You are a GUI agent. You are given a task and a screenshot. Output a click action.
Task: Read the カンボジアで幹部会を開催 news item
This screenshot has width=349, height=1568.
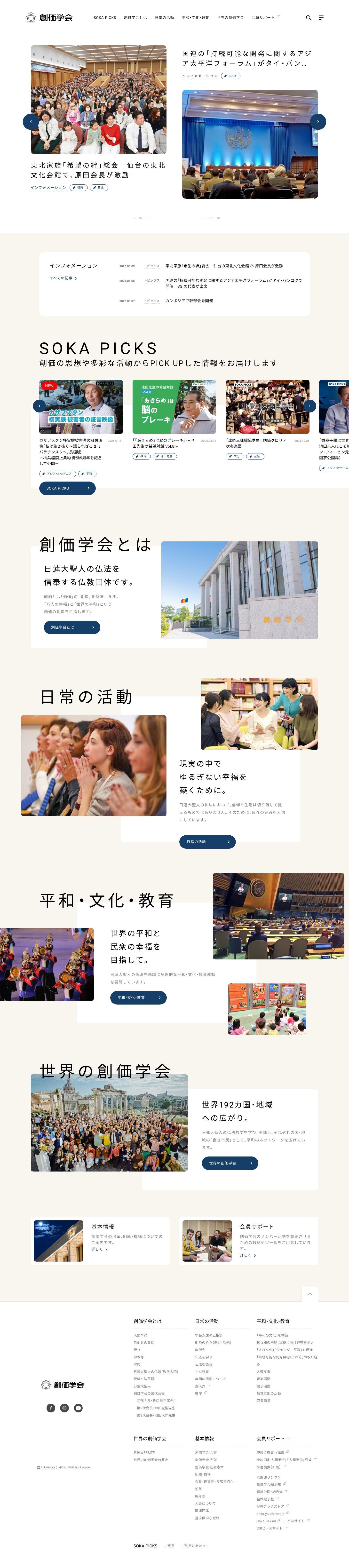coord(189,301)
